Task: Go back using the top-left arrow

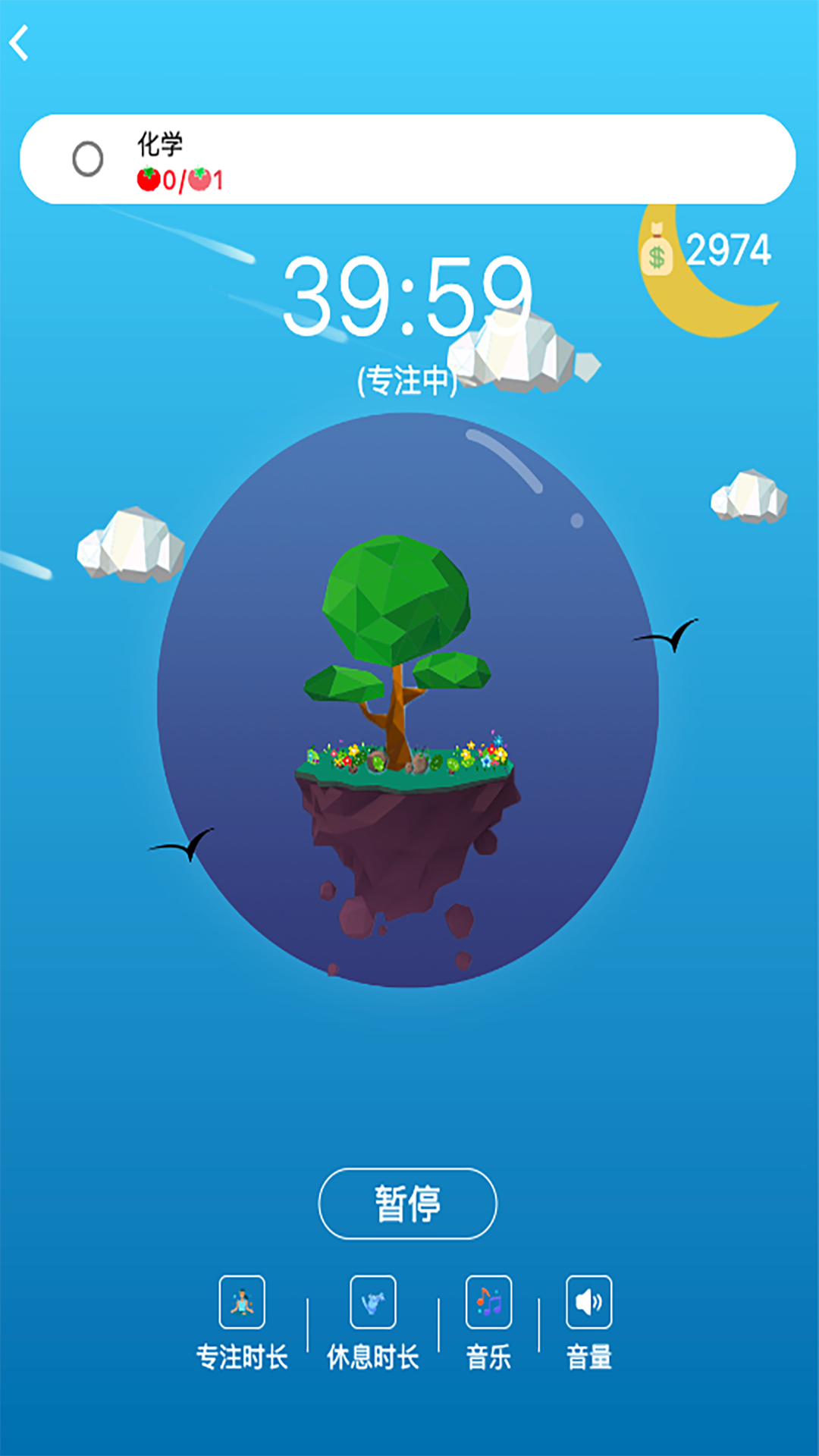Action: [x=20, y=42]
